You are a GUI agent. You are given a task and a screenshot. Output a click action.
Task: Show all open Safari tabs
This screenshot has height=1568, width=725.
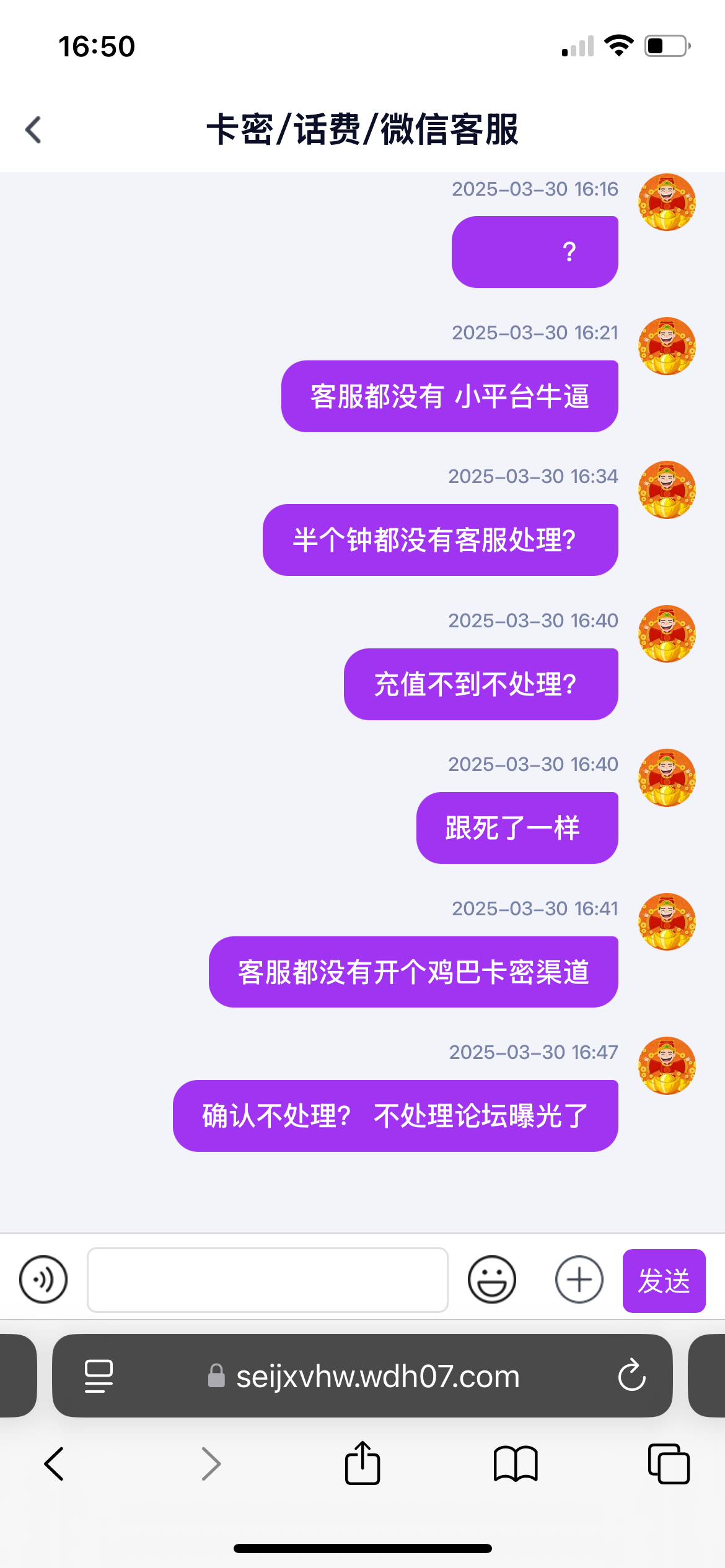click(x=669, y=1464)
